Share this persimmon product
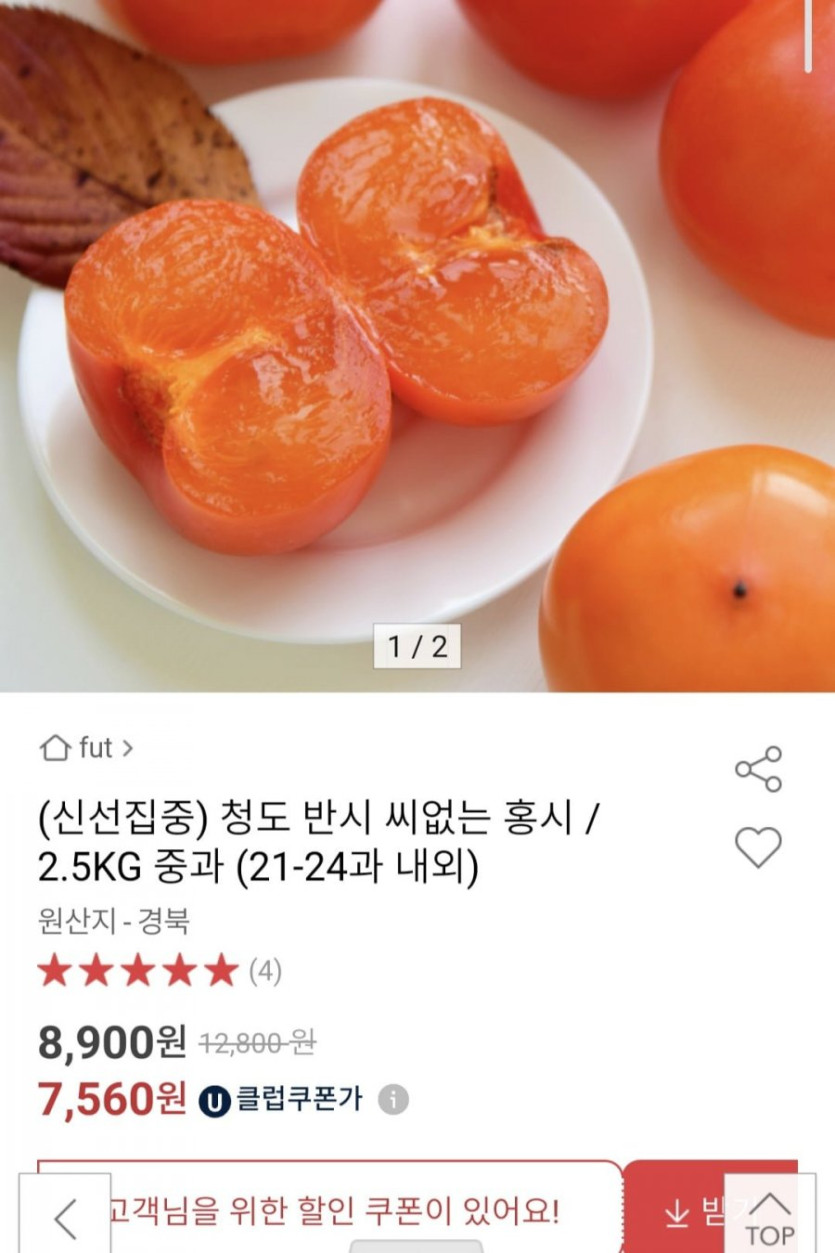Image resolution: width=835 pixels, height=1253 pixels. tap(758, 769)
